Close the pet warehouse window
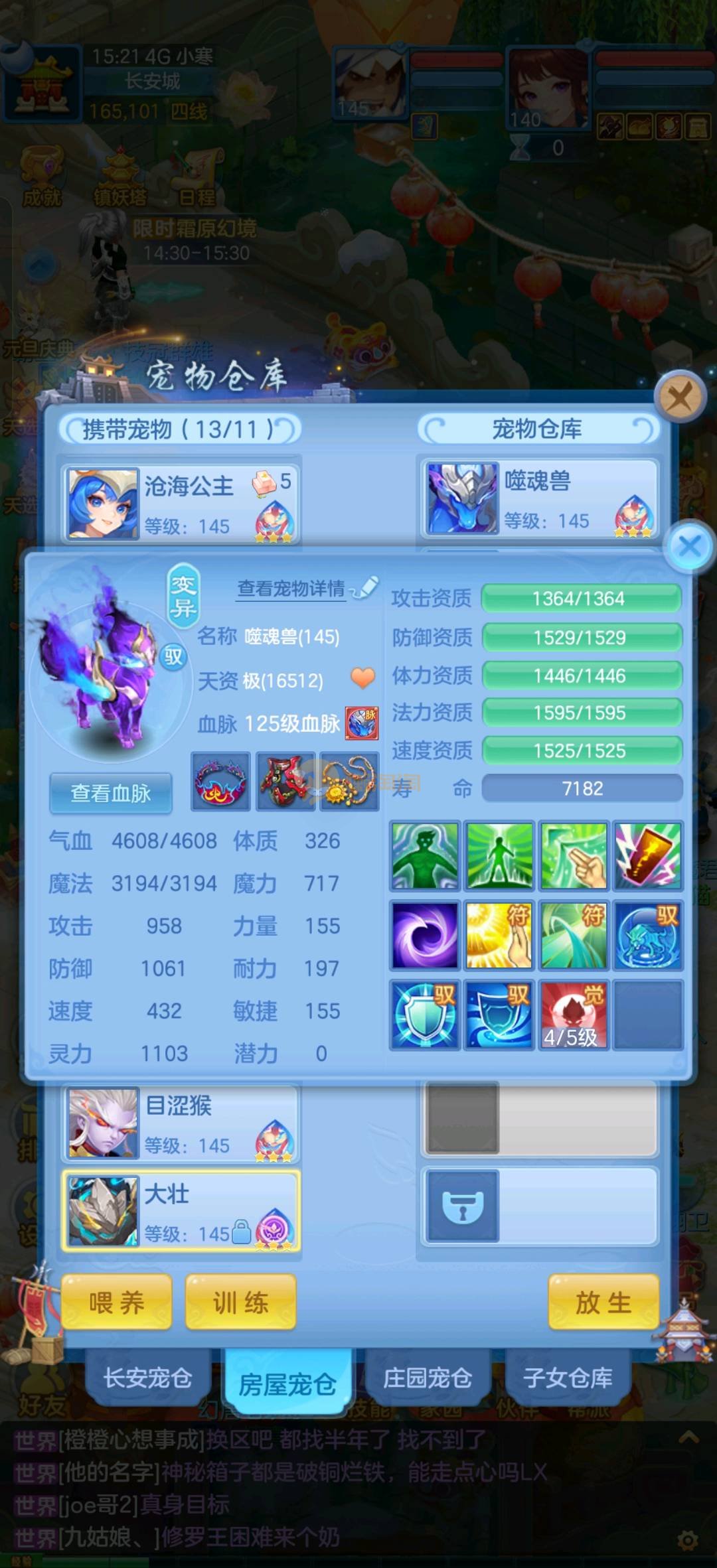Screen dimensions: 717x1568 click(678, 397)
